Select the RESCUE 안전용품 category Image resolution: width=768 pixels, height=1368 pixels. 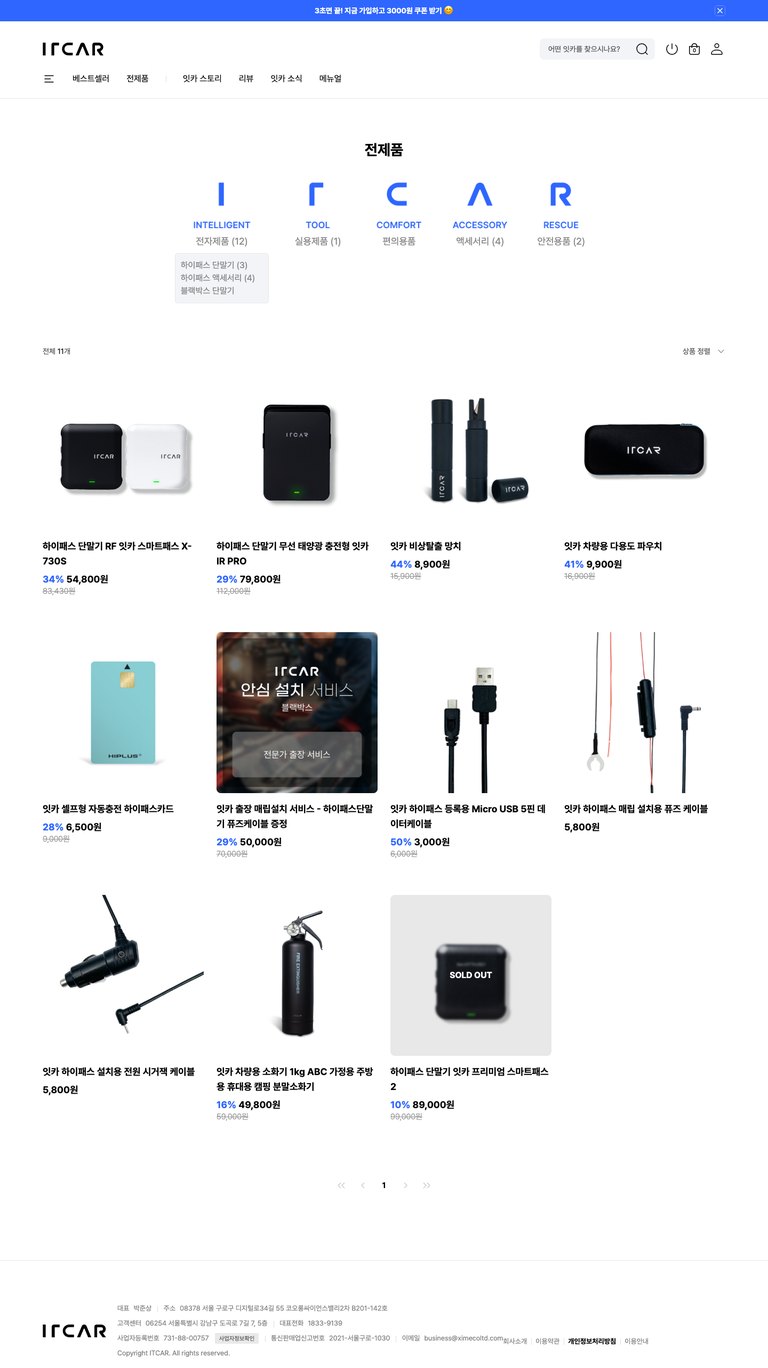[x=561, y=214]
